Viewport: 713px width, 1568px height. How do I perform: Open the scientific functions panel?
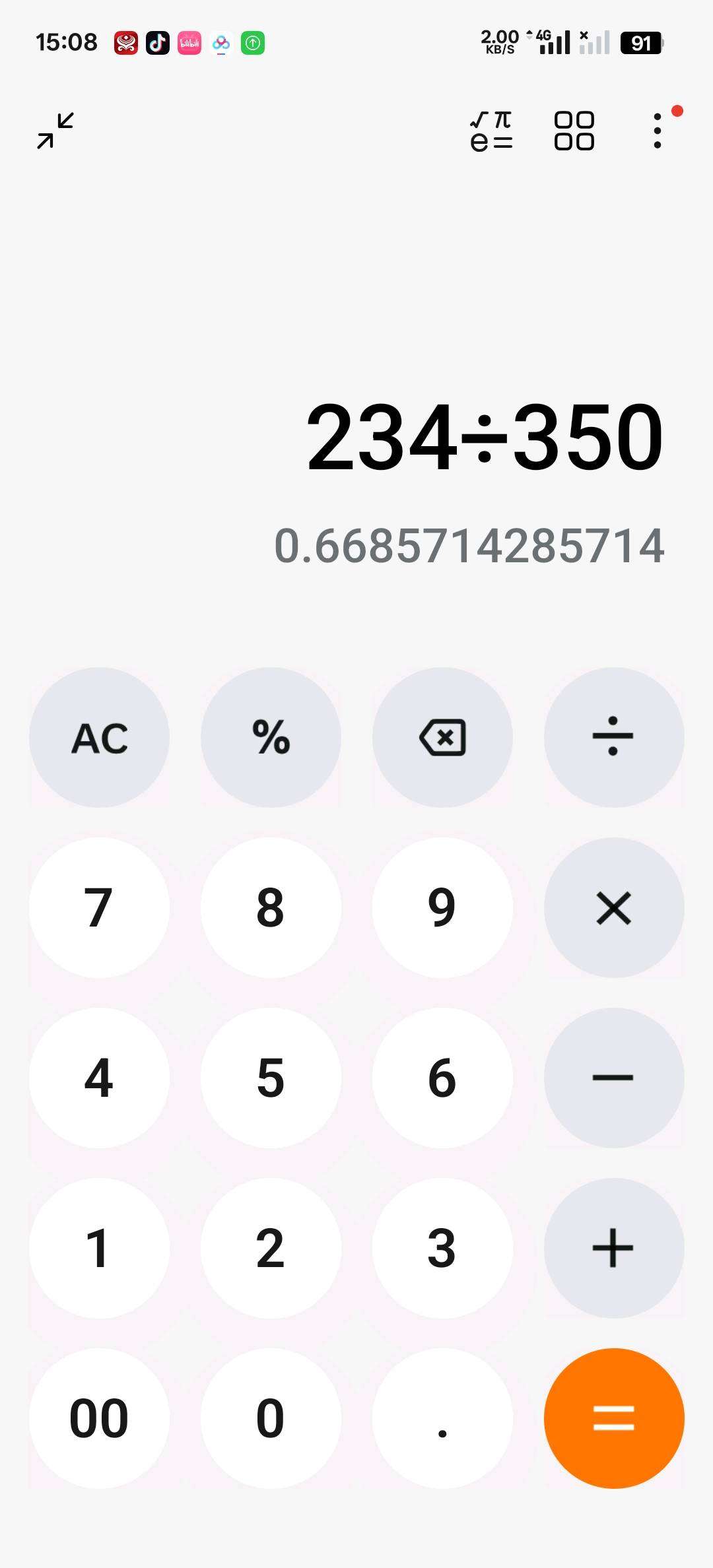pos(491,131)
